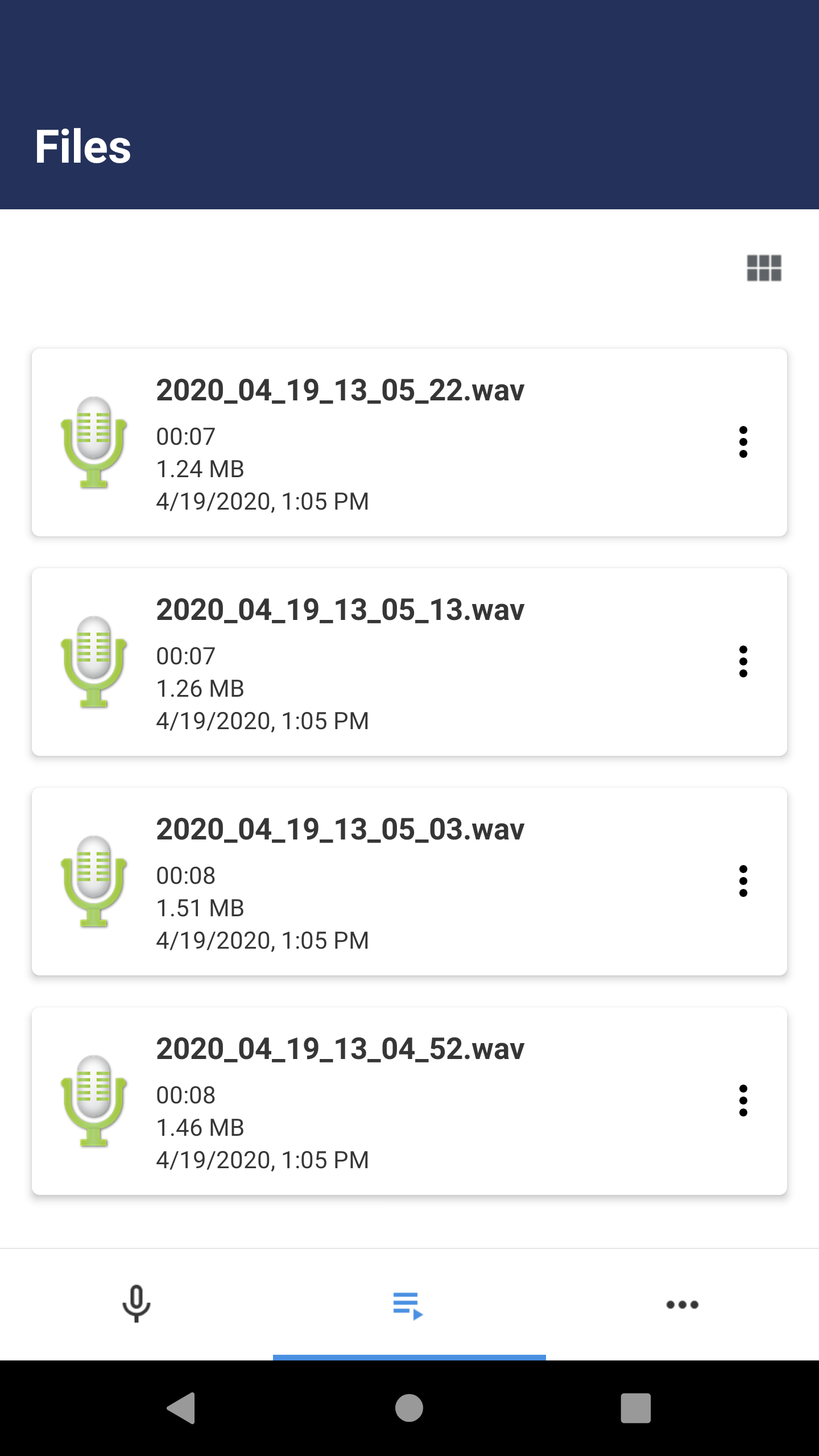
Task: Tap the microphone icon on 2020_04_19_13_04_52.wav
Action: point(93,1101)
